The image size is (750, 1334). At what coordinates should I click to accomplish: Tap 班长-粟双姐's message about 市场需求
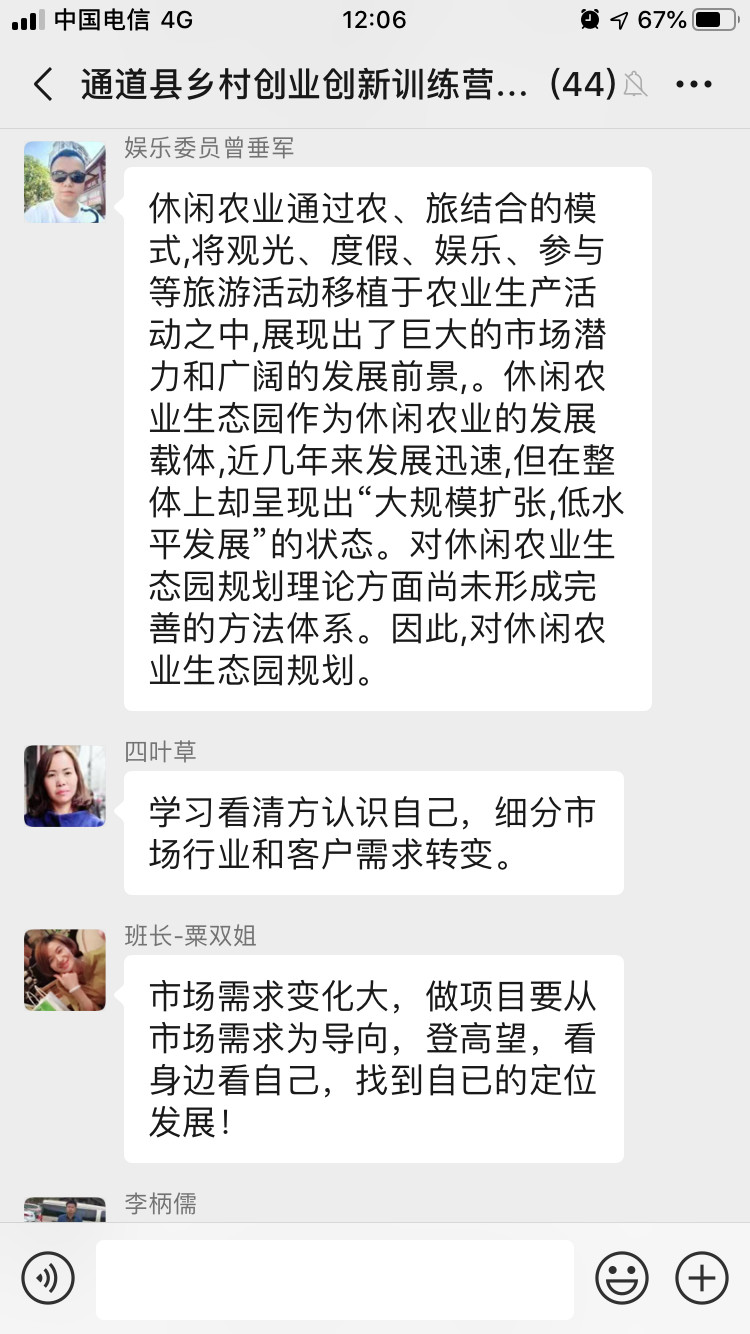[373, 1058]
